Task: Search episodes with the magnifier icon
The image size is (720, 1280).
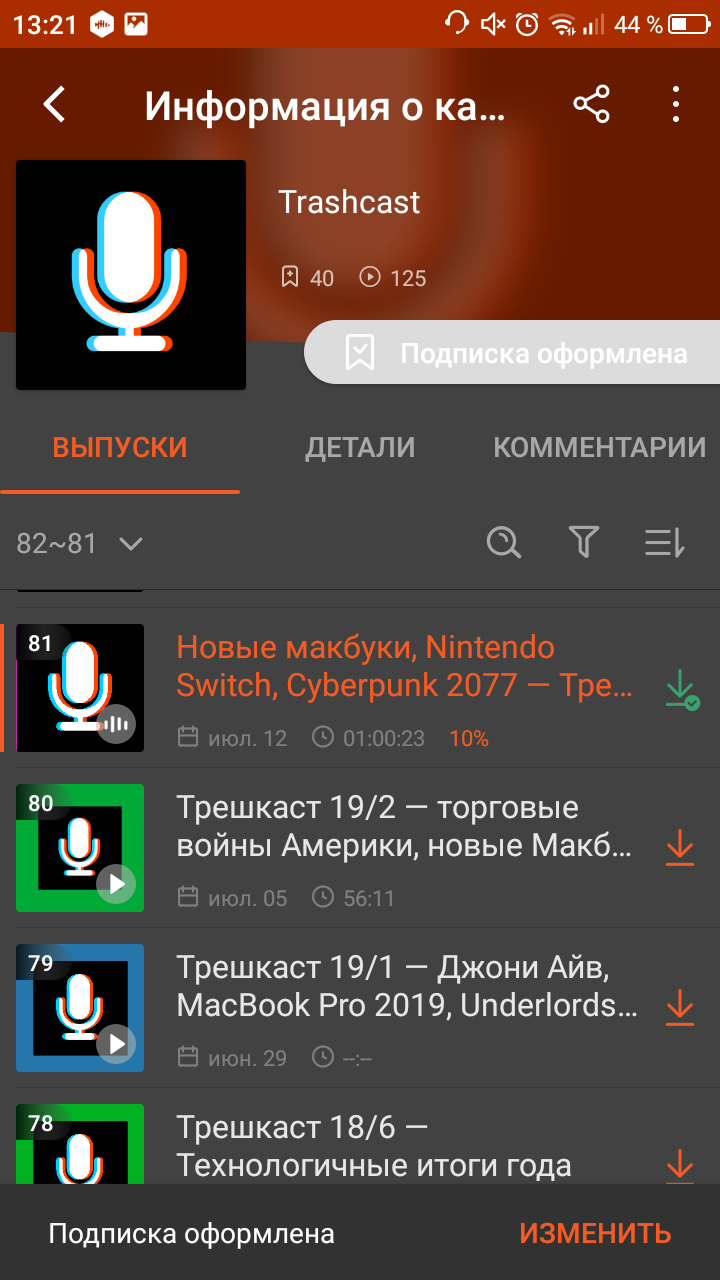Action: click(x=503, y=543)
